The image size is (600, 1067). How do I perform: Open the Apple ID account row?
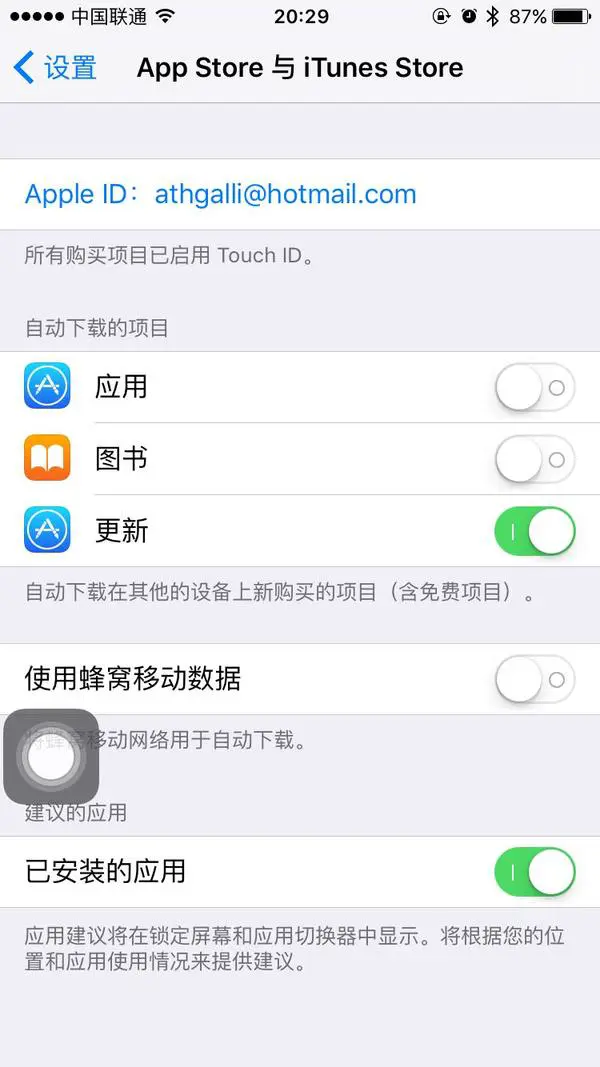300,195
